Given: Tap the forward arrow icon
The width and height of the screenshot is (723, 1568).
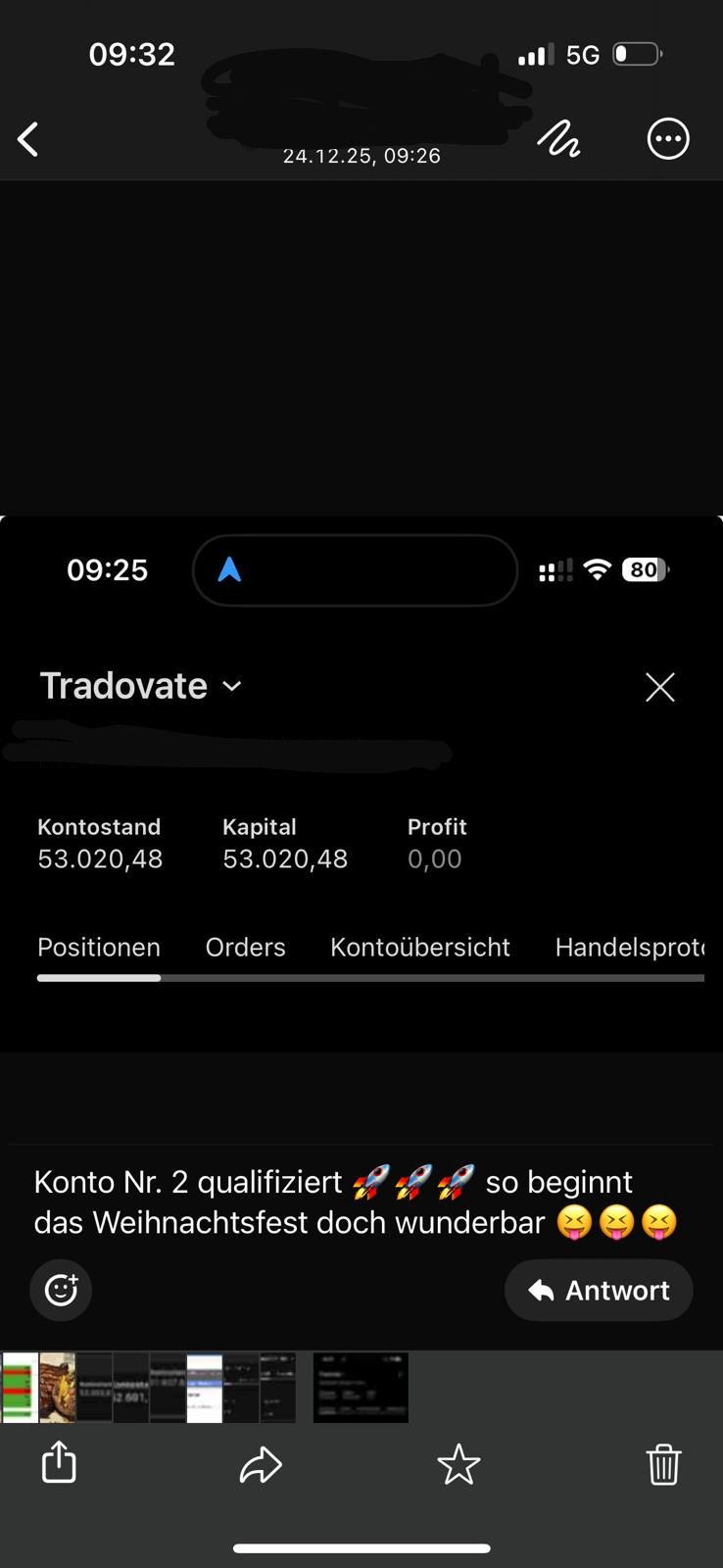Looking at the screenshot, I should 261,1464.
